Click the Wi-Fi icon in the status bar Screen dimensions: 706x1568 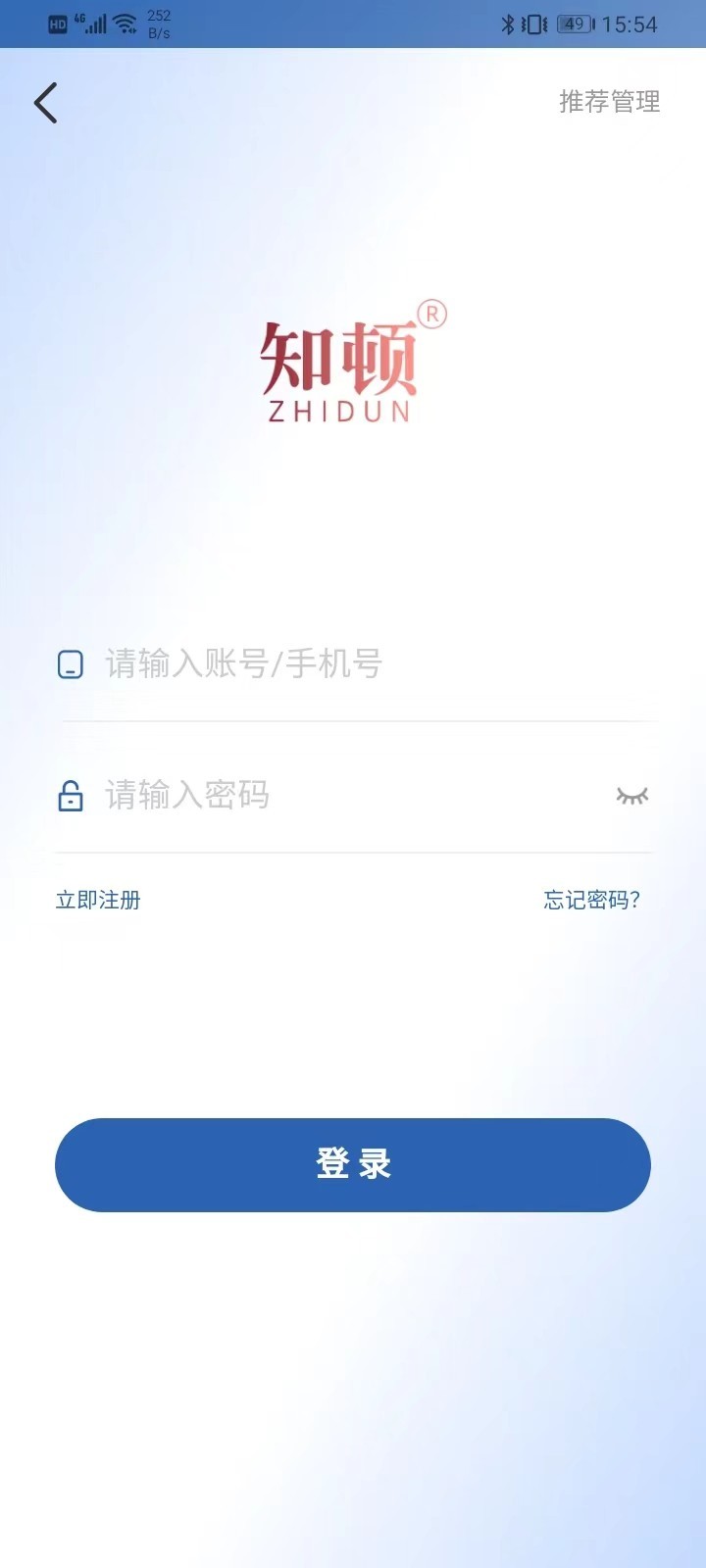click(126, 24)
